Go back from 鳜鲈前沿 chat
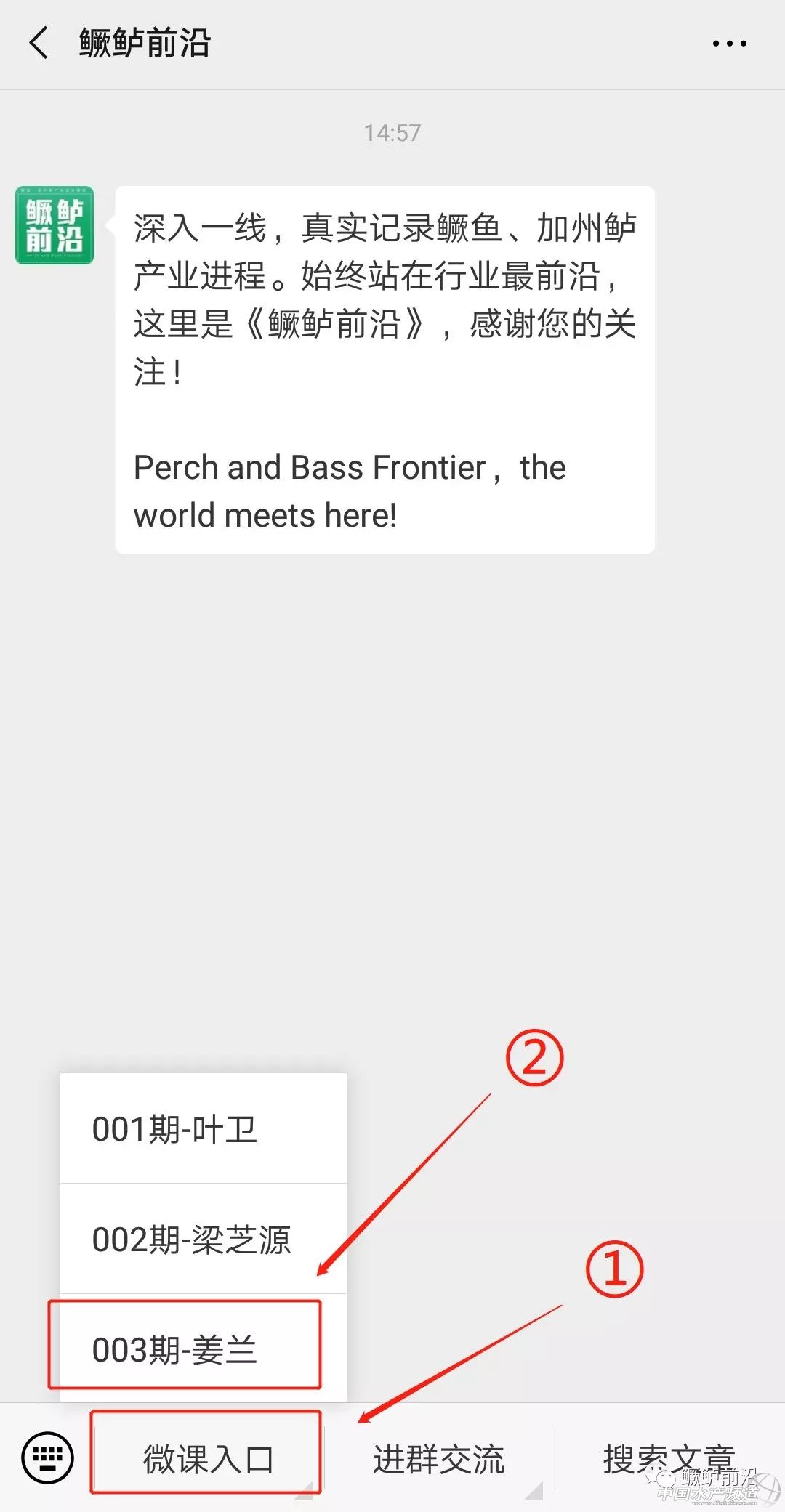 pos(39,43)
